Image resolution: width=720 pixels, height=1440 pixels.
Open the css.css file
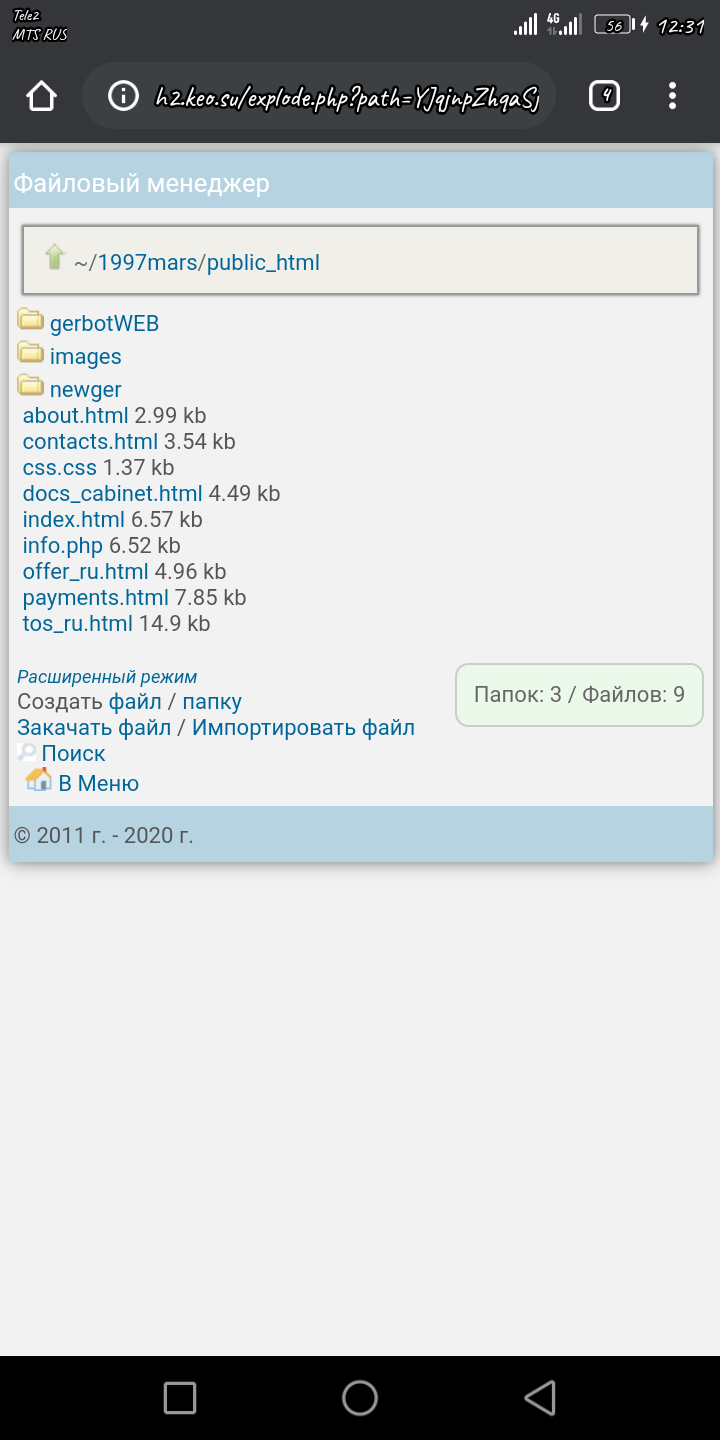click(x=59, y=468)
